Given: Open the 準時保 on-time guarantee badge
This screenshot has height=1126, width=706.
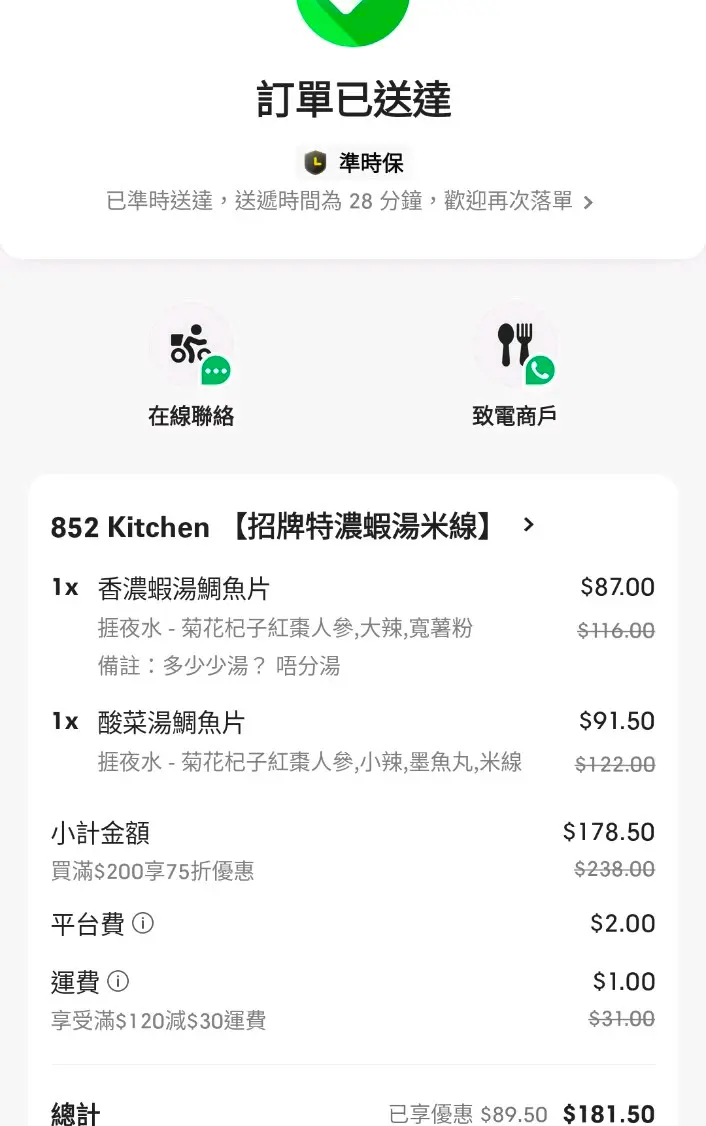Looking at the screenshot, I should click(353, 162).
